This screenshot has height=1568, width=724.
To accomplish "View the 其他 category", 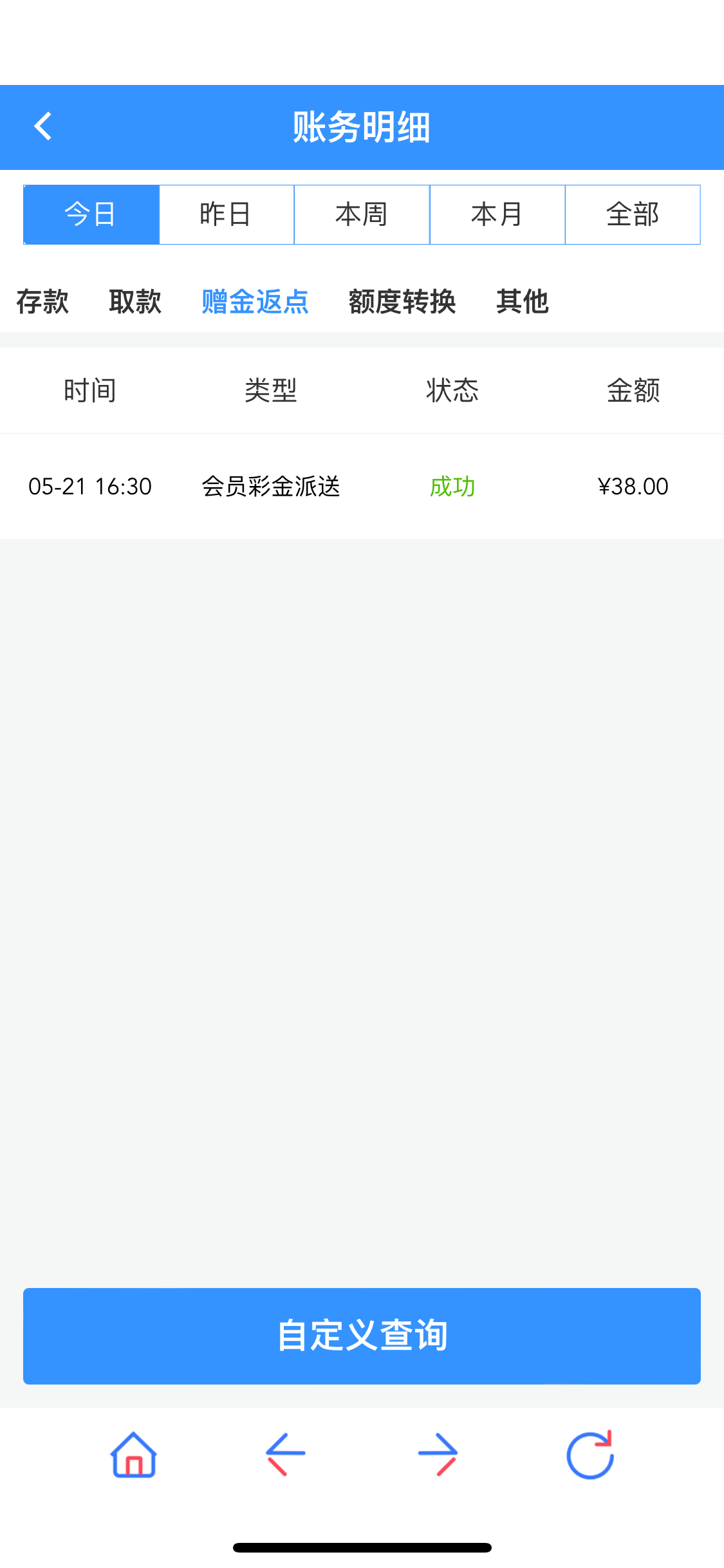I will click(523, 301).
